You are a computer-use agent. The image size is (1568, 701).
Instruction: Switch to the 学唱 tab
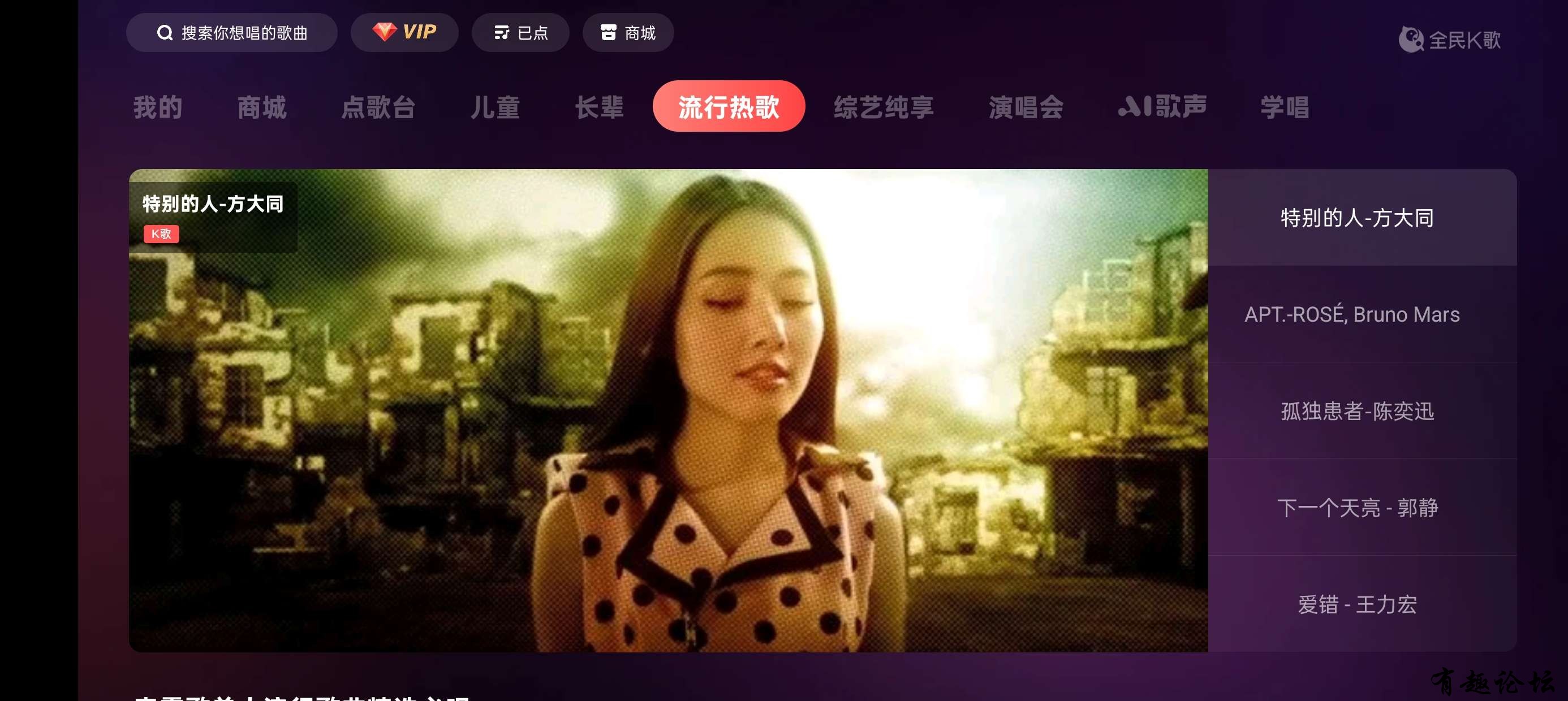1285,107
